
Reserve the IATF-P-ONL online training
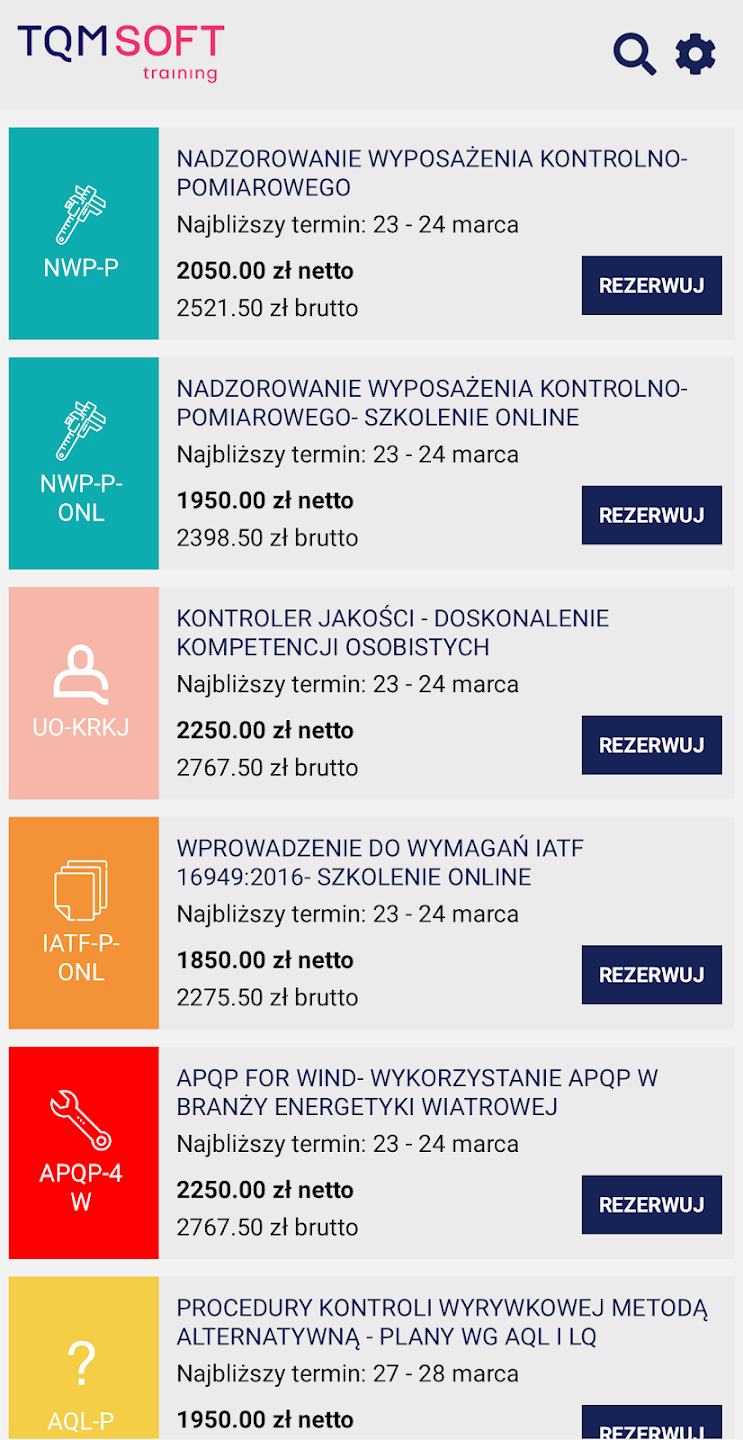click(x=652, y=975)
